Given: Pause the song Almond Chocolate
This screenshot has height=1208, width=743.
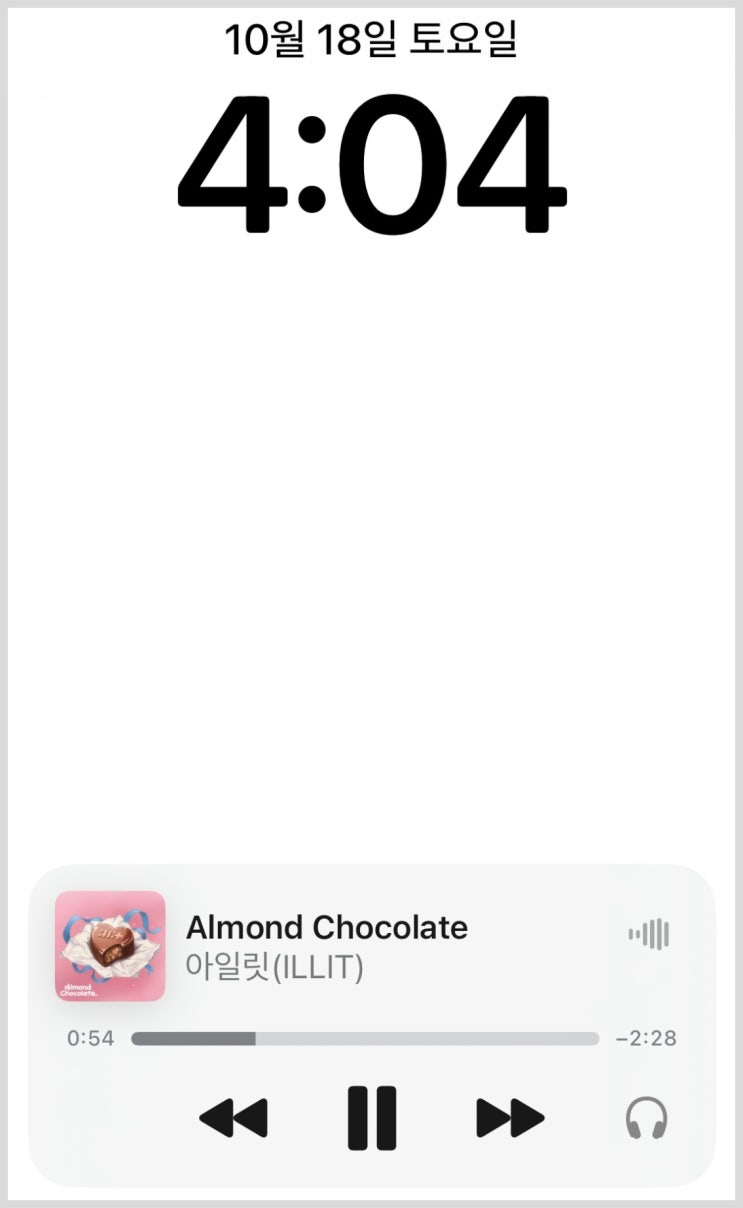Looking at the screenshot, I should click(x=372, y=1117).
